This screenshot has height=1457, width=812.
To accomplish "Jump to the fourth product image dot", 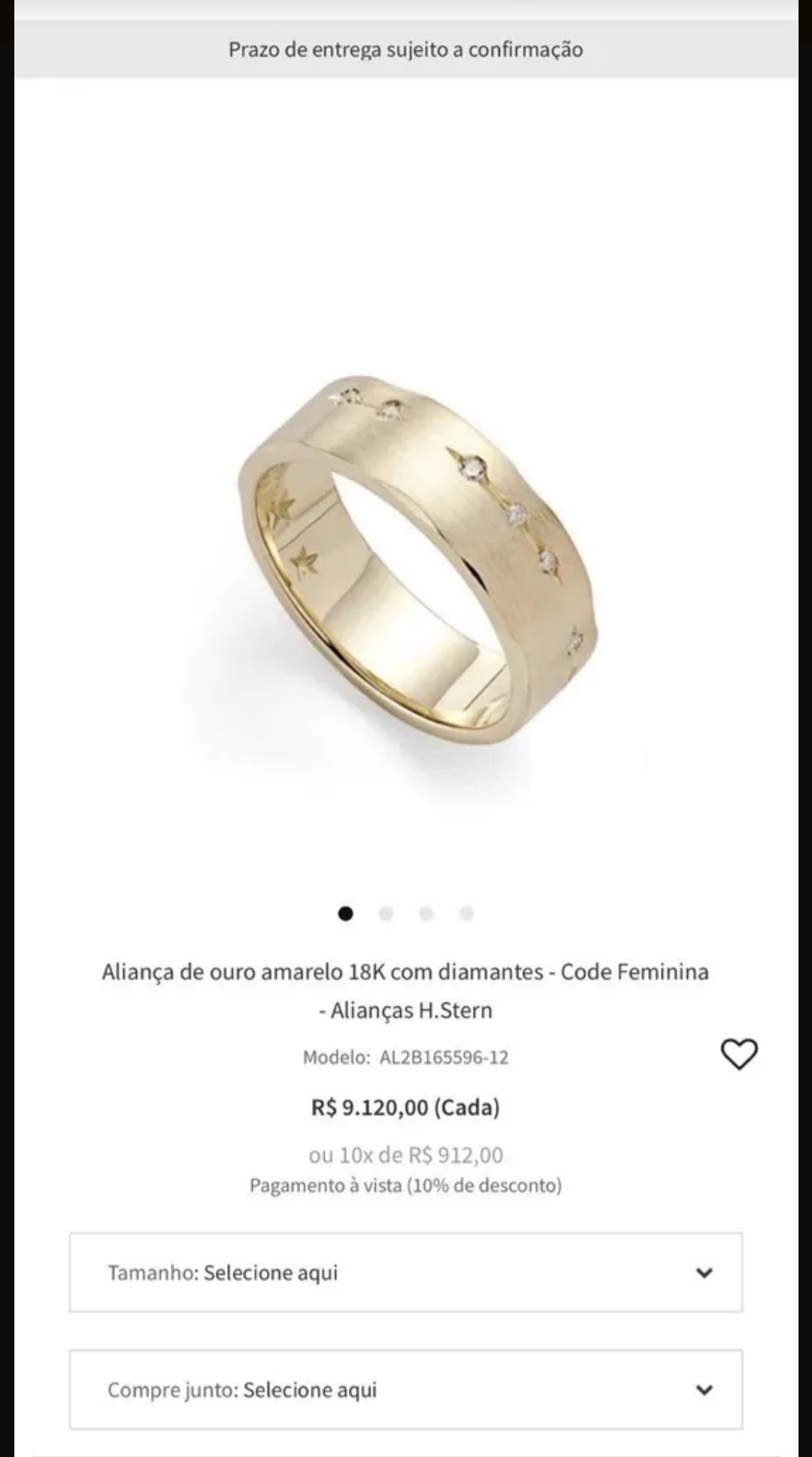I will point(467,914).
